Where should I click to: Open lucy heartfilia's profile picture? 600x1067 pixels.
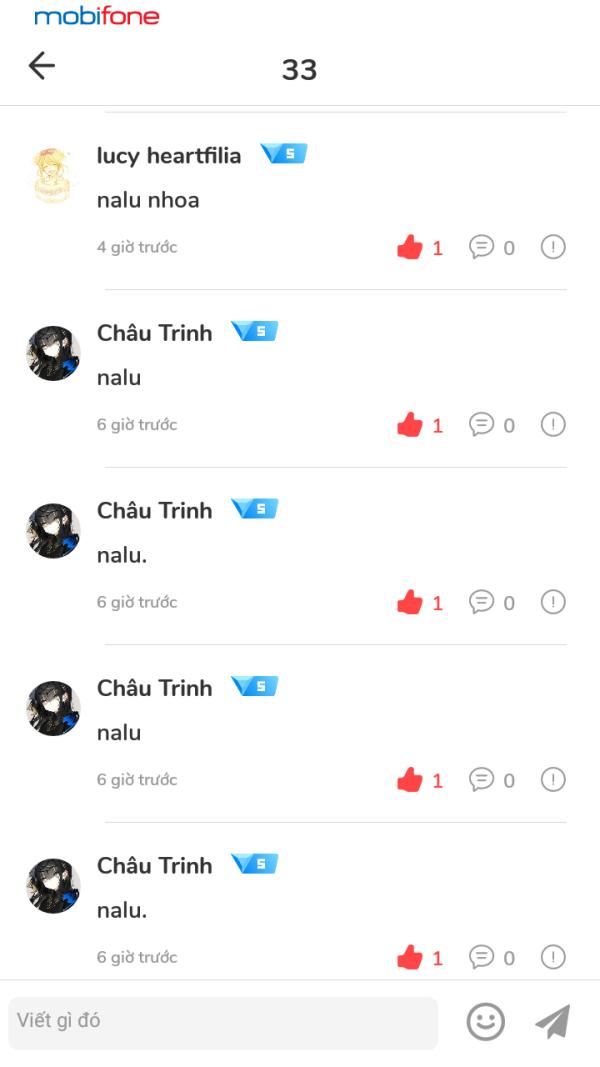53,176
